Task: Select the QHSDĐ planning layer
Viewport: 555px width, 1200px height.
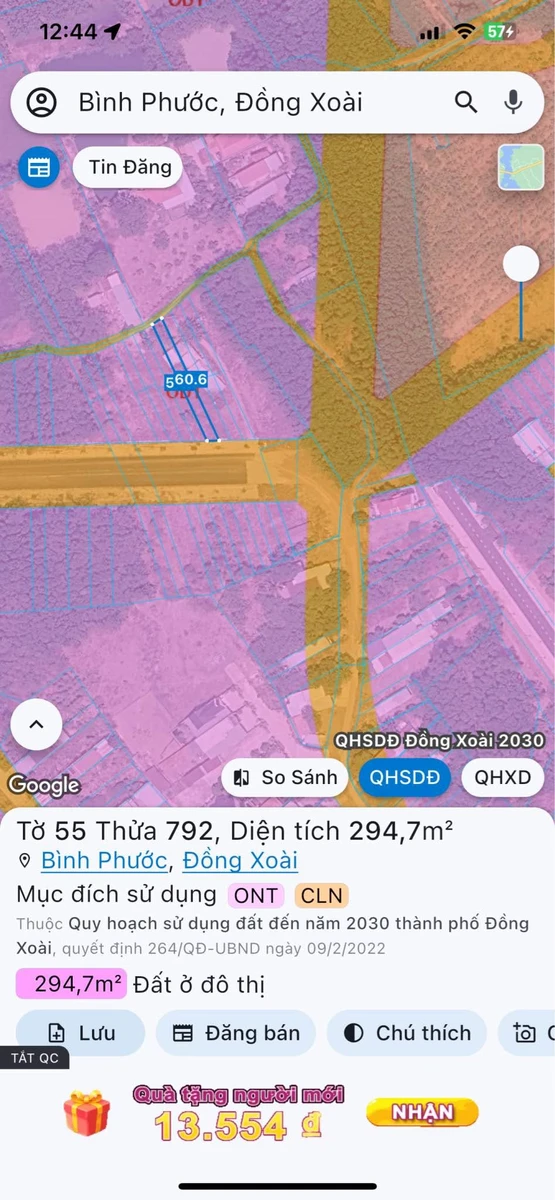Action: (x=405, y=778)
